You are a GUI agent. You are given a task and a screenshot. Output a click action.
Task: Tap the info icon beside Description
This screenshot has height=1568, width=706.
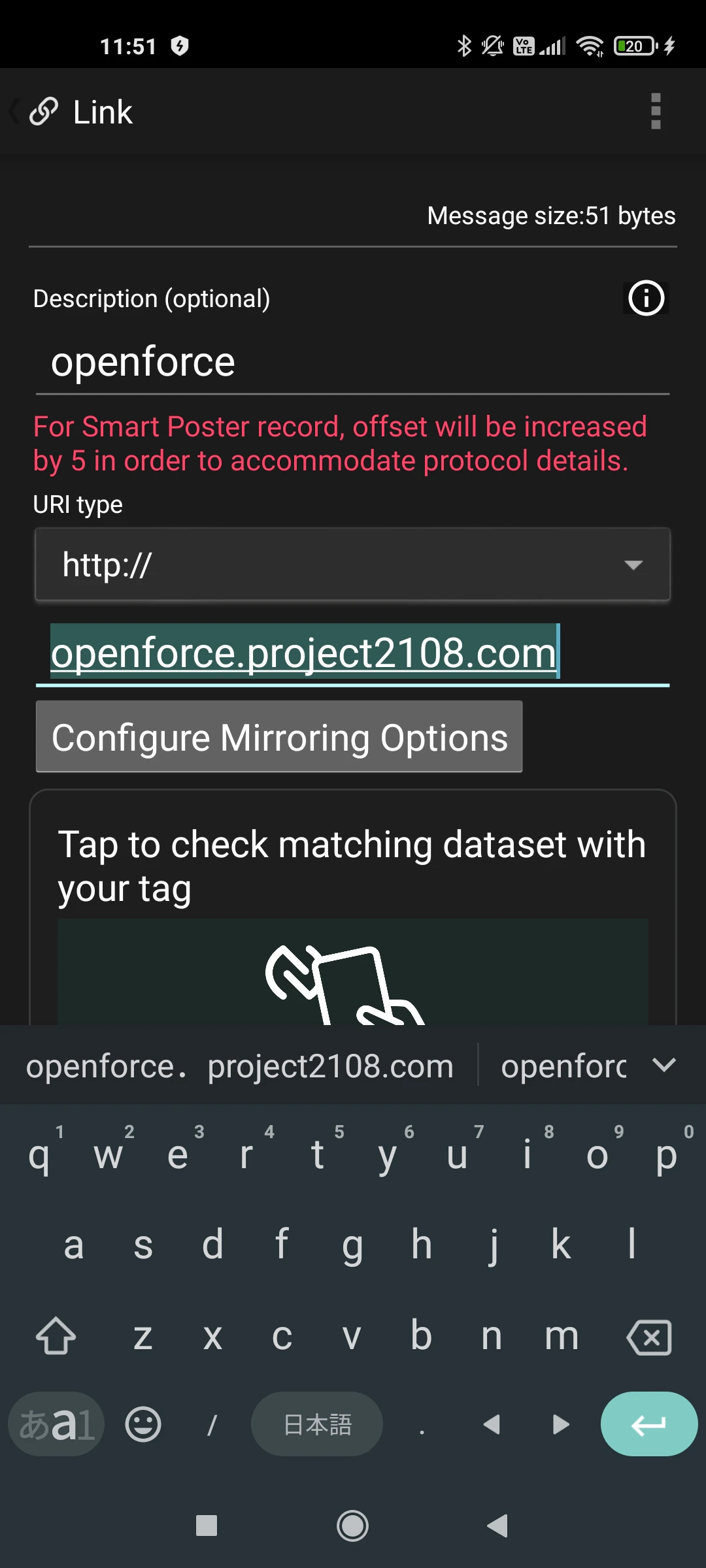[x=645, y=299]
